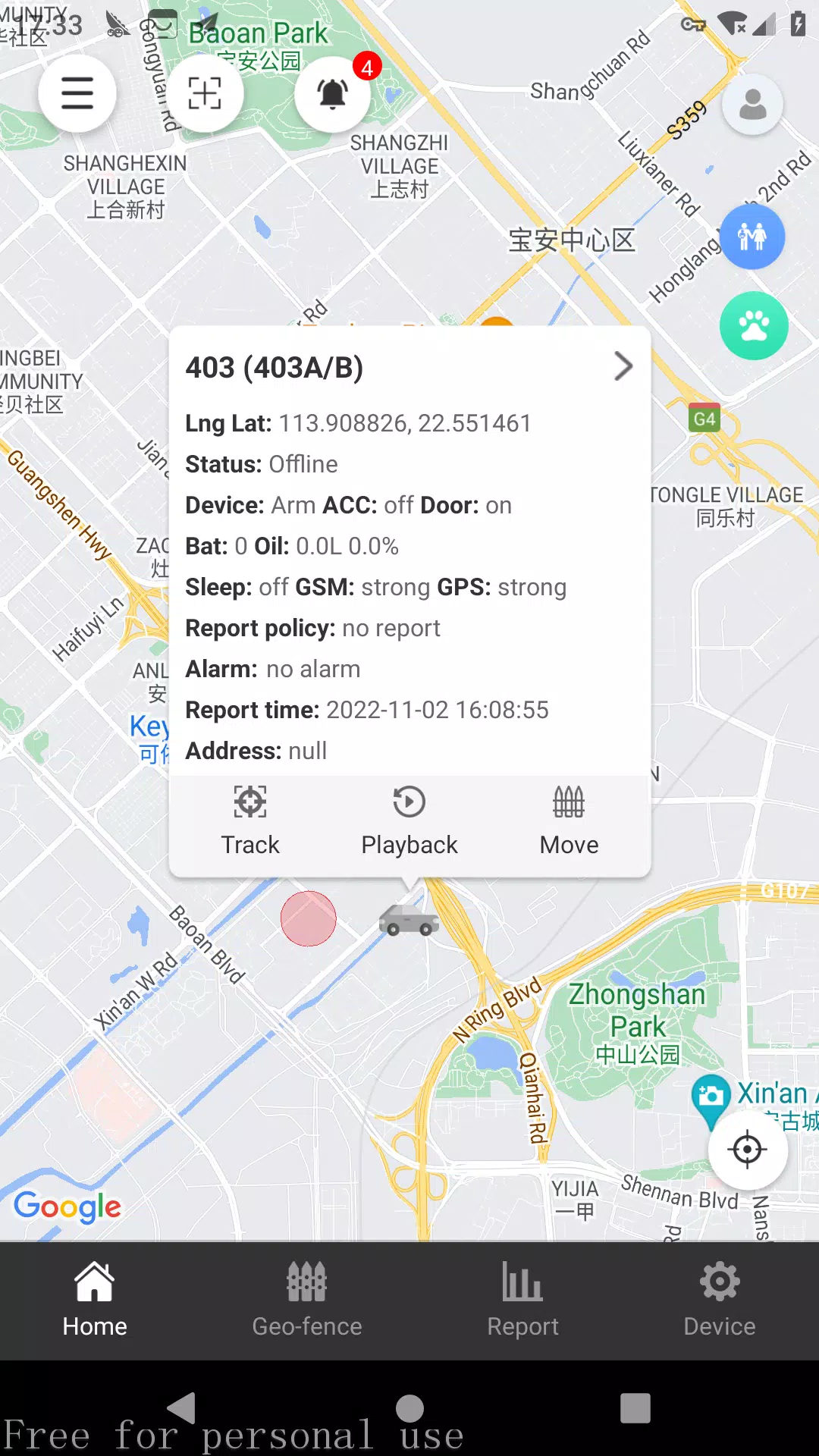This screenshot has height=1456, width=819.
Task: Open the QR code scanner
Action: click(205, 91)
